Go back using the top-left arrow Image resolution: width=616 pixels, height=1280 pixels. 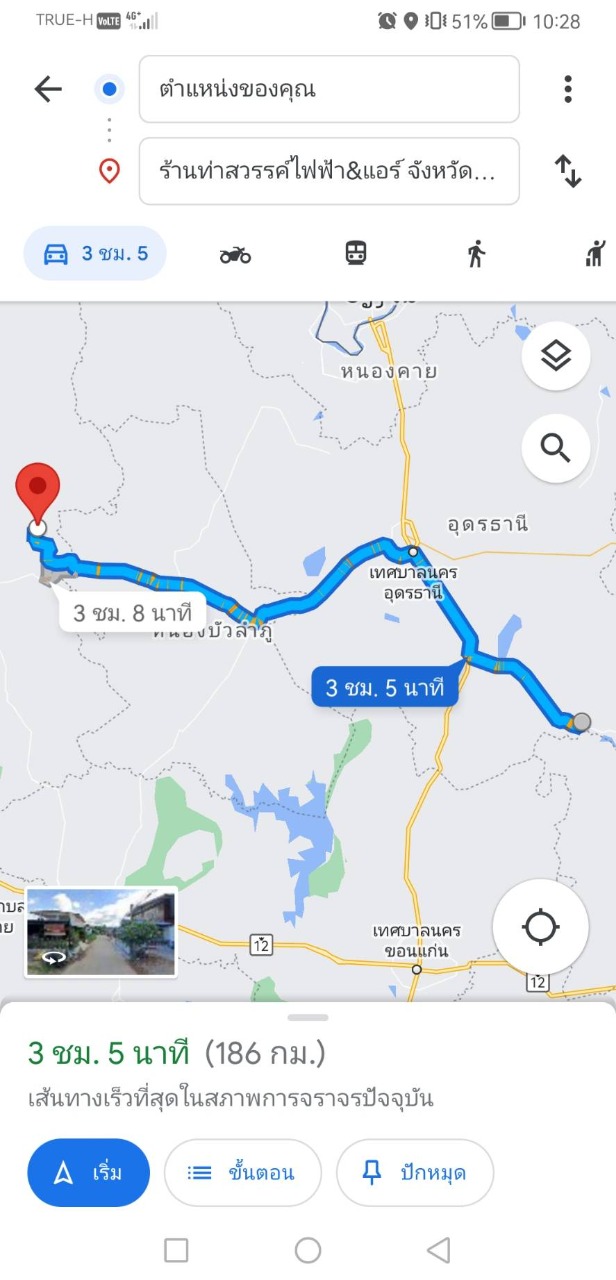pyautogui.click(x=47, y=90)
